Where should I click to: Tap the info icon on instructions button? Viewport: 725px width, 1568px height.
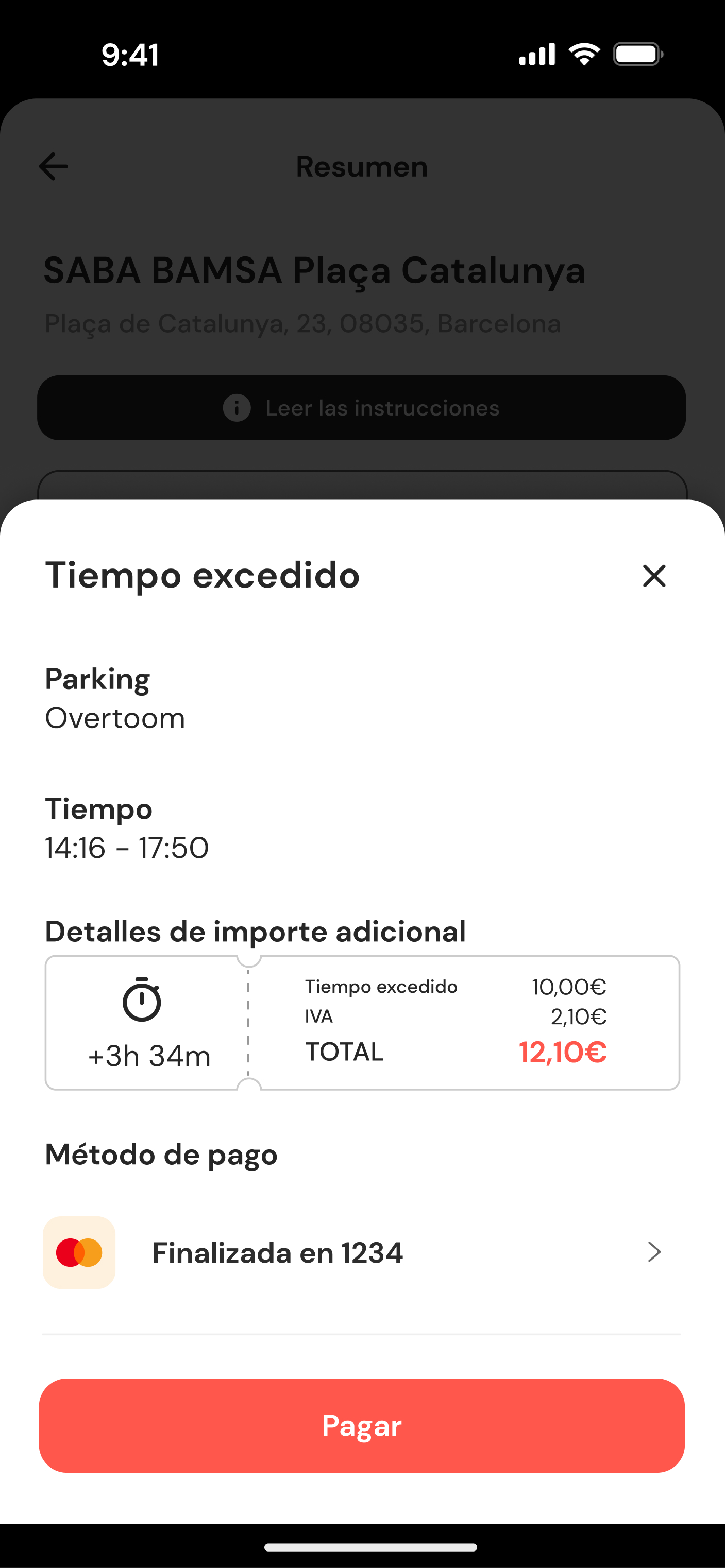point(237,408)
